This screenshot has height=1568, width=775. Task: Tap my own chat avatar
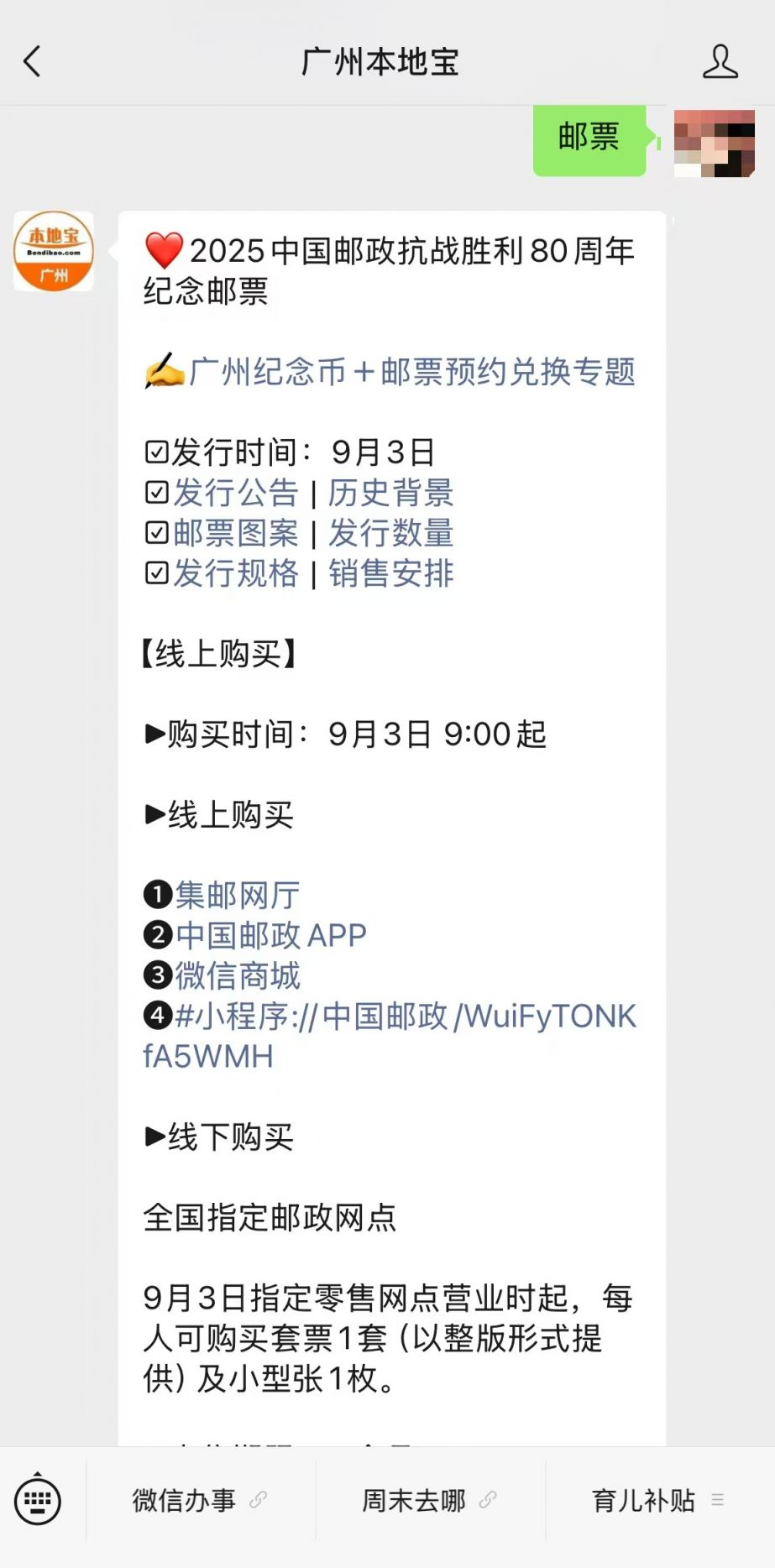714,144
